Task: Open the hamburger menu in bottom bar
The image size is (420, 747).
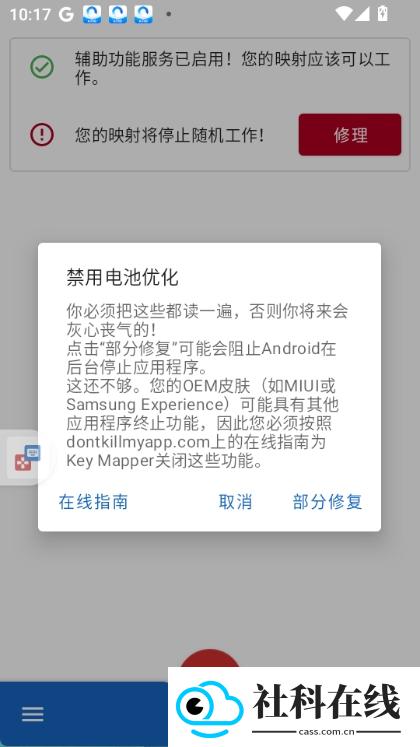Action: click(x=33, y=714)
